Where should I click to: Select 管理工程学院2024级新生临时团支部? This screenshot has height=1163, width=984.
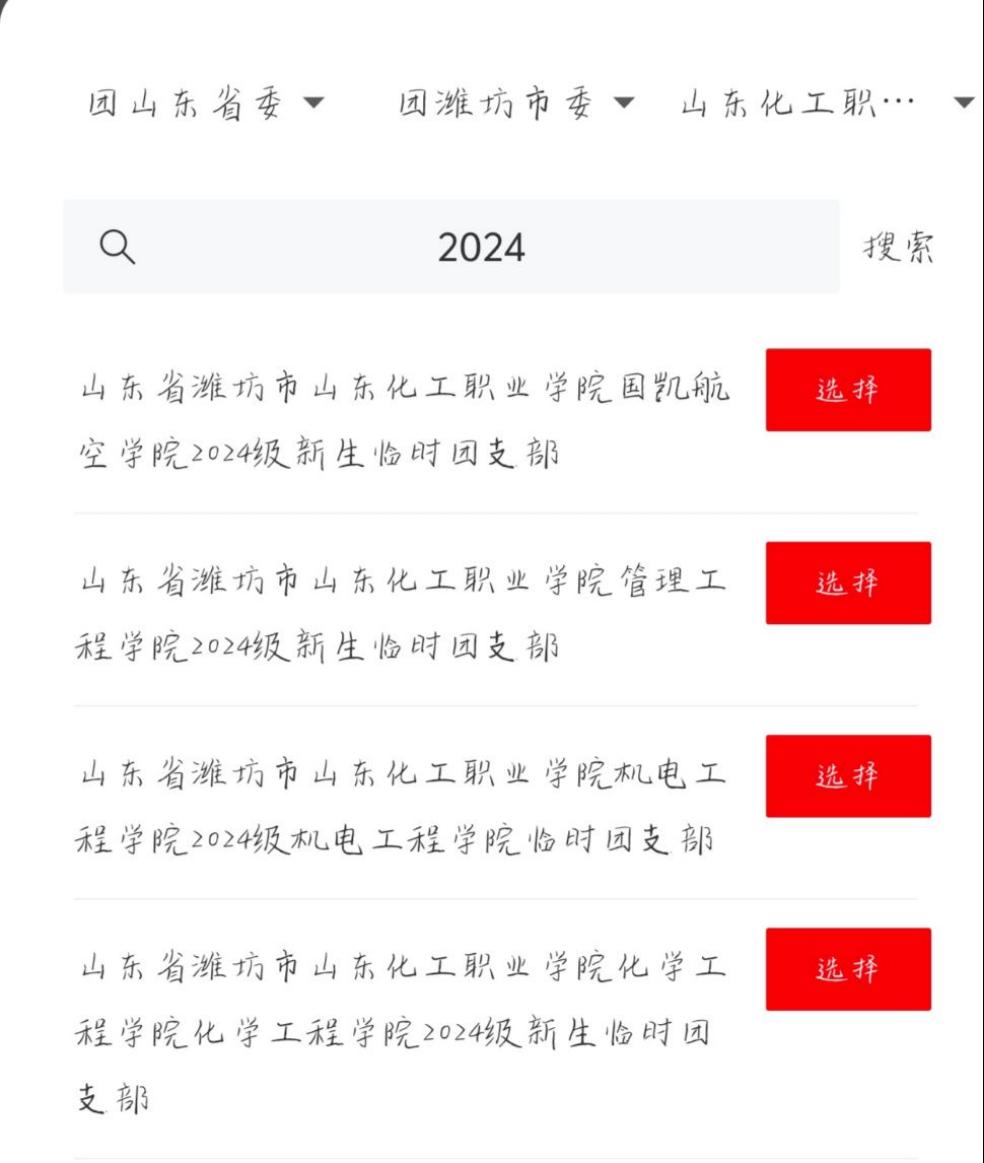pyautogui.click(x=848, y=583)
